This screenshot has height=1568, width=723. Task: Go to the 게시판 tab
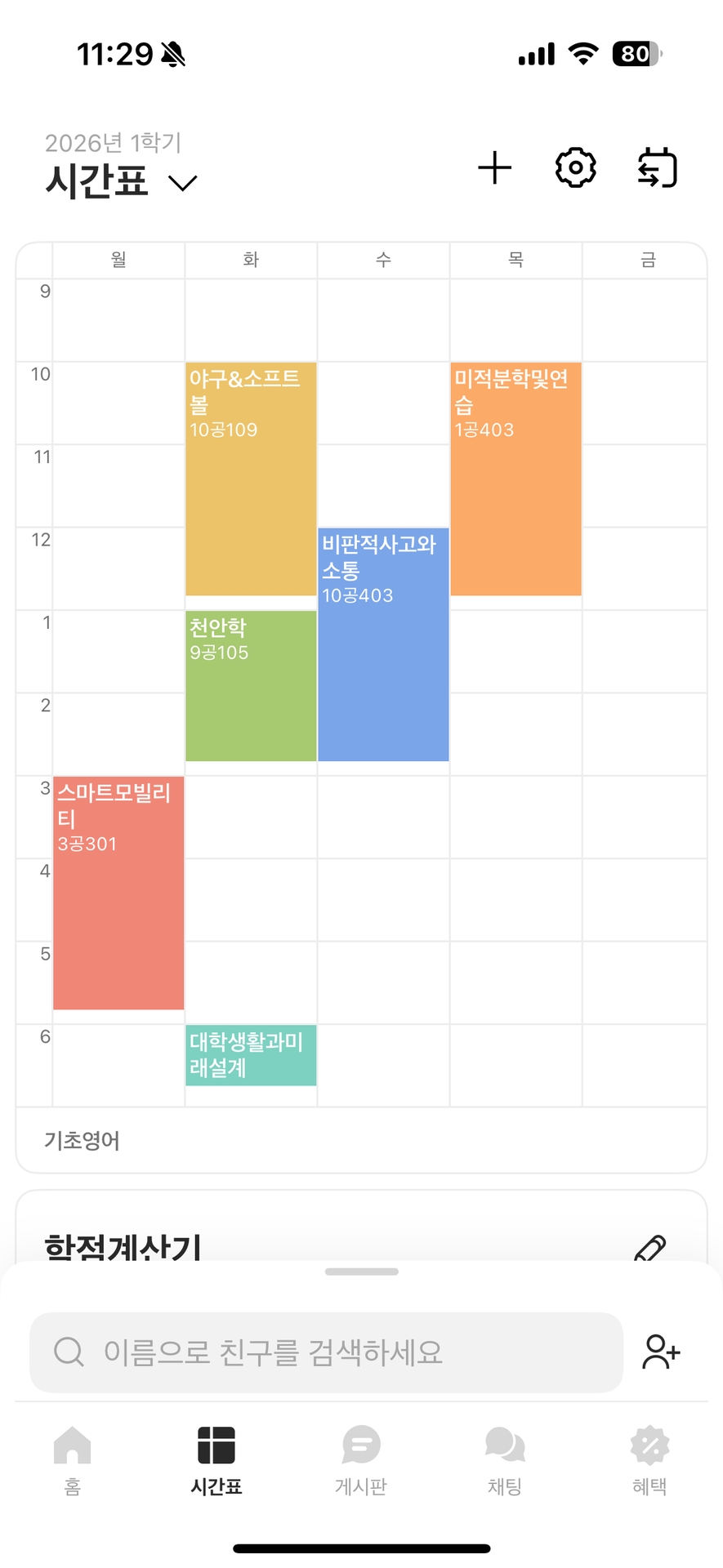click(x=361, y=1461)
